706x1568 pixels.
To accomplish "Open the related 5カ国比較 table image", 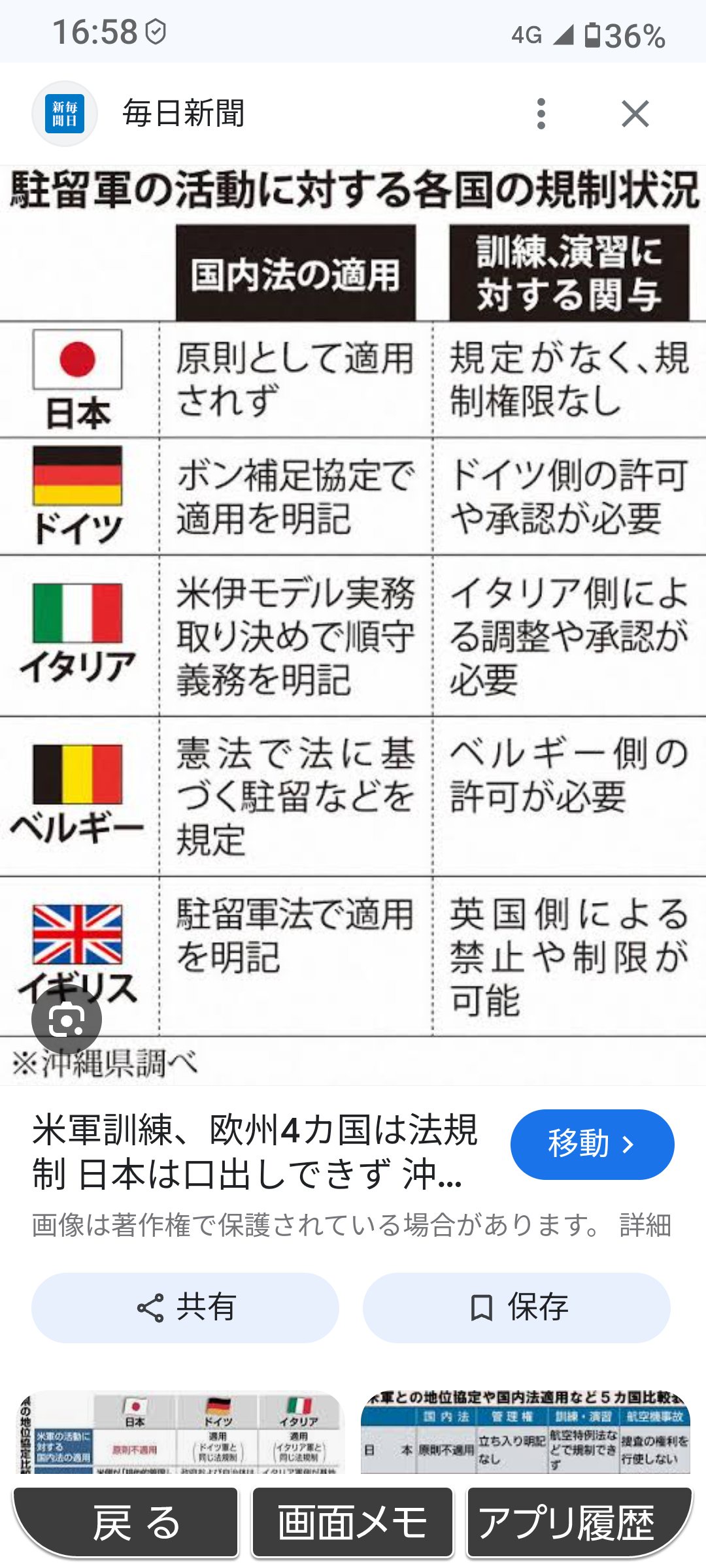I will tap(525, 1432).
